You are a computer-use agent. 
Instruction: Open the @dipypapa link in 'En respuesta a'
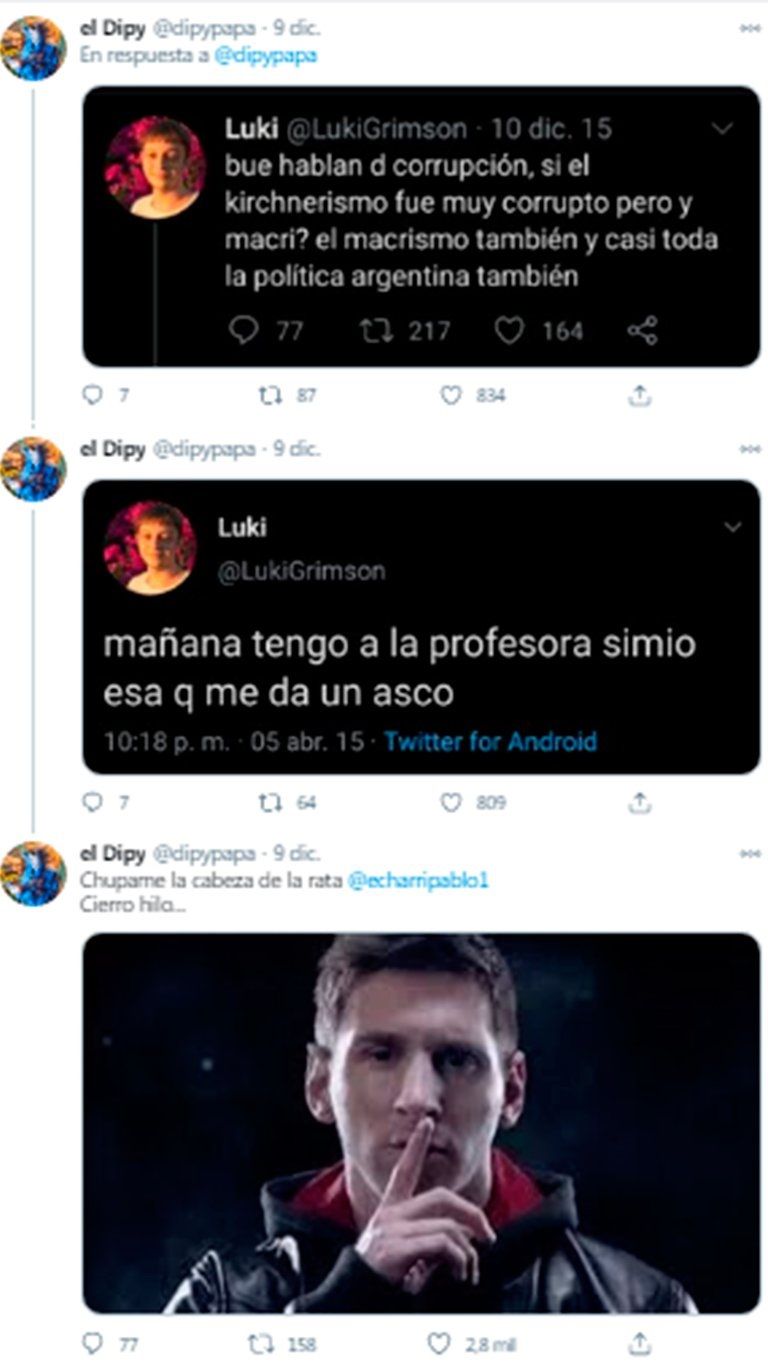[x=265, y=56]
